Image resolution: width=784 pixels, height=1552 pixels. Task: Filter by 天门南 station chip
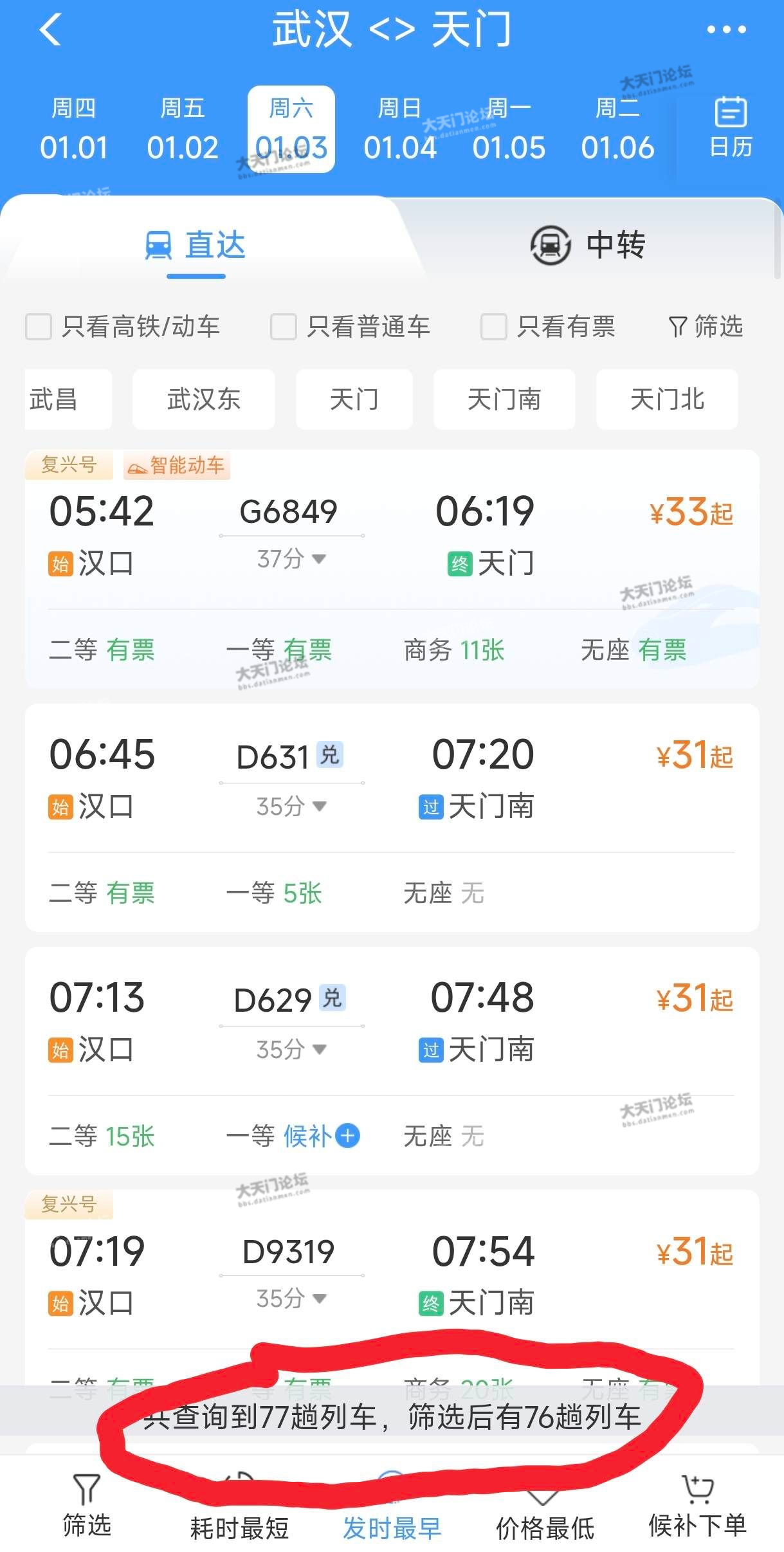pos(504,399)
